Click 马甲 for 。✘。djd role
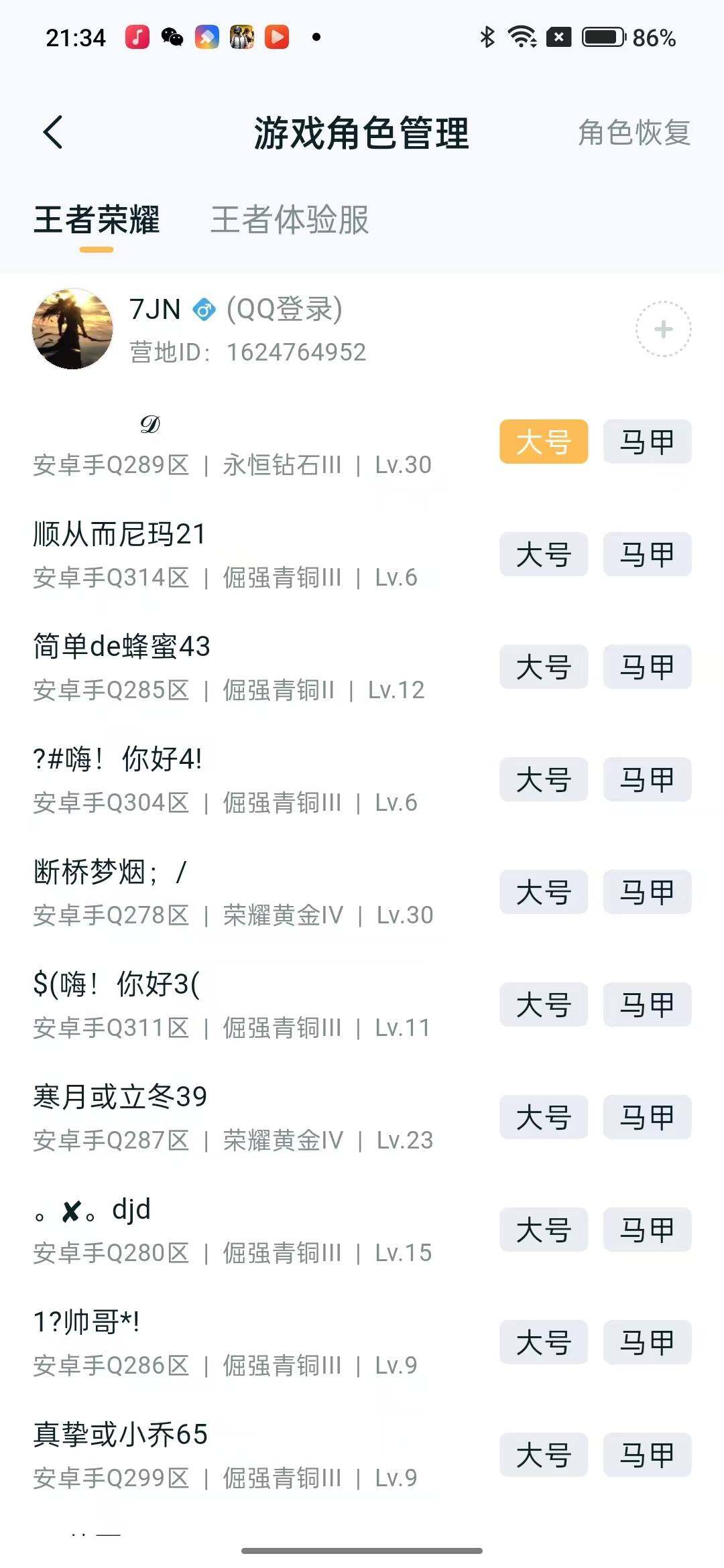 (x=646, y=1230)
